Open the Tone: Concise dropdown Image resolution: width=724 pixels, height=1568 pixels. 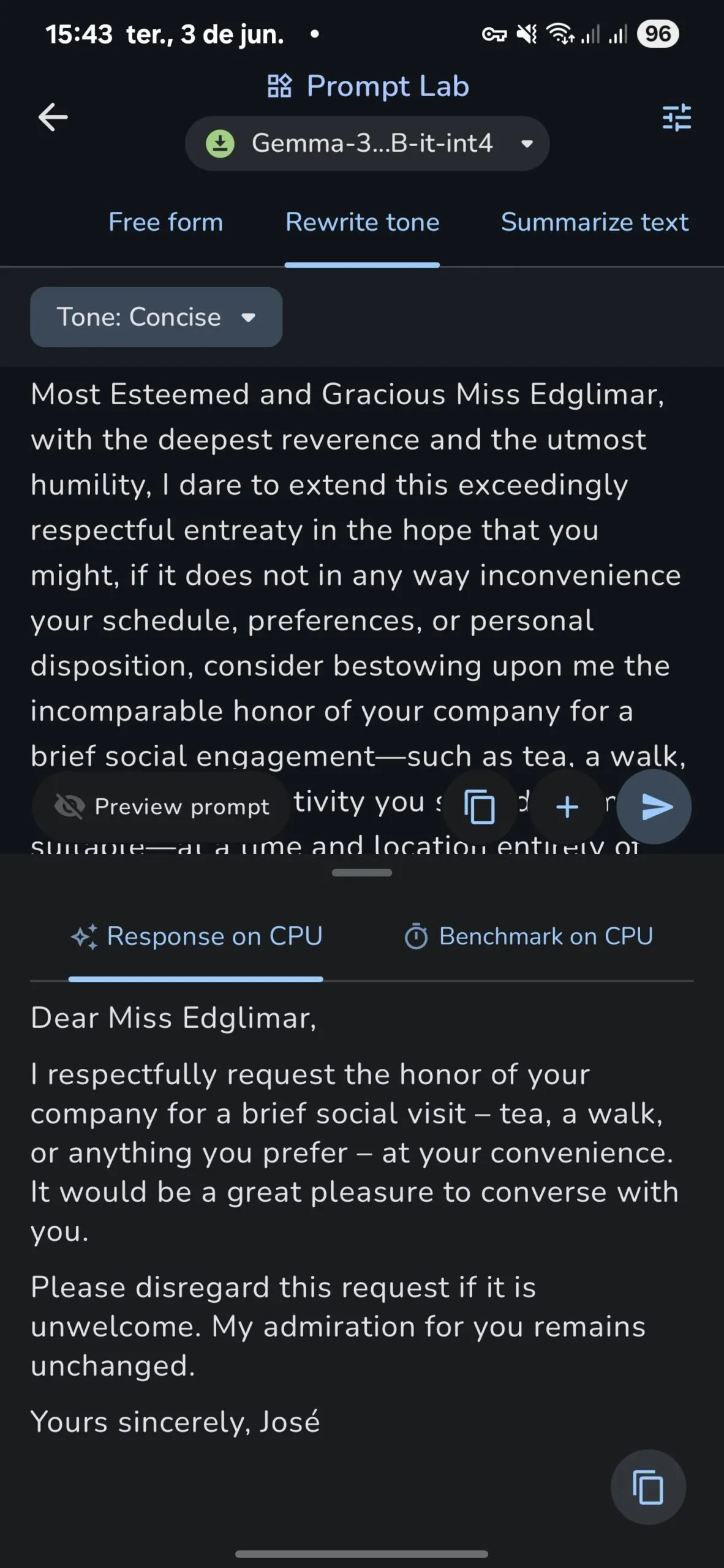(156, 317)
